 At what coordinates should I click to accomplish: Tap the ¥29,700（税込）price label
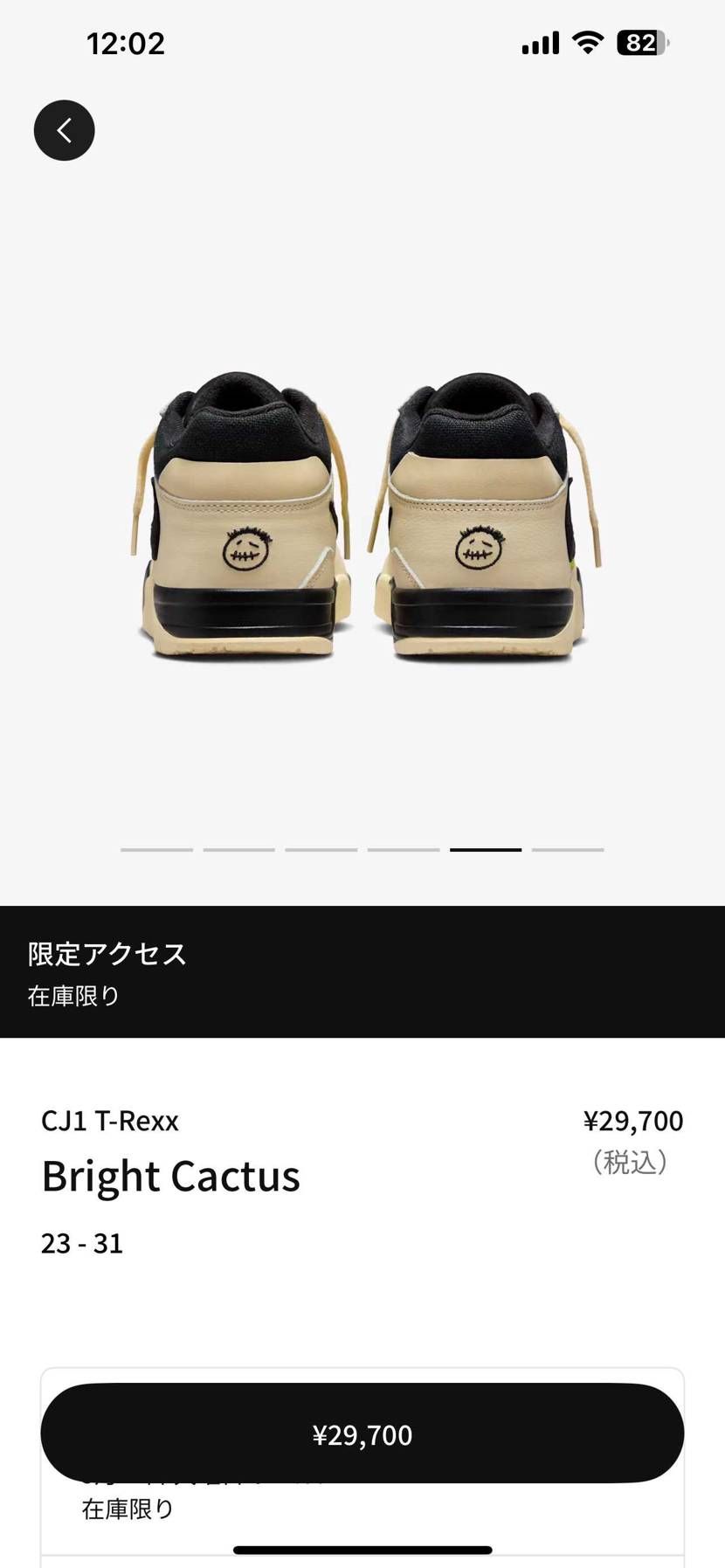[632, 1140]
